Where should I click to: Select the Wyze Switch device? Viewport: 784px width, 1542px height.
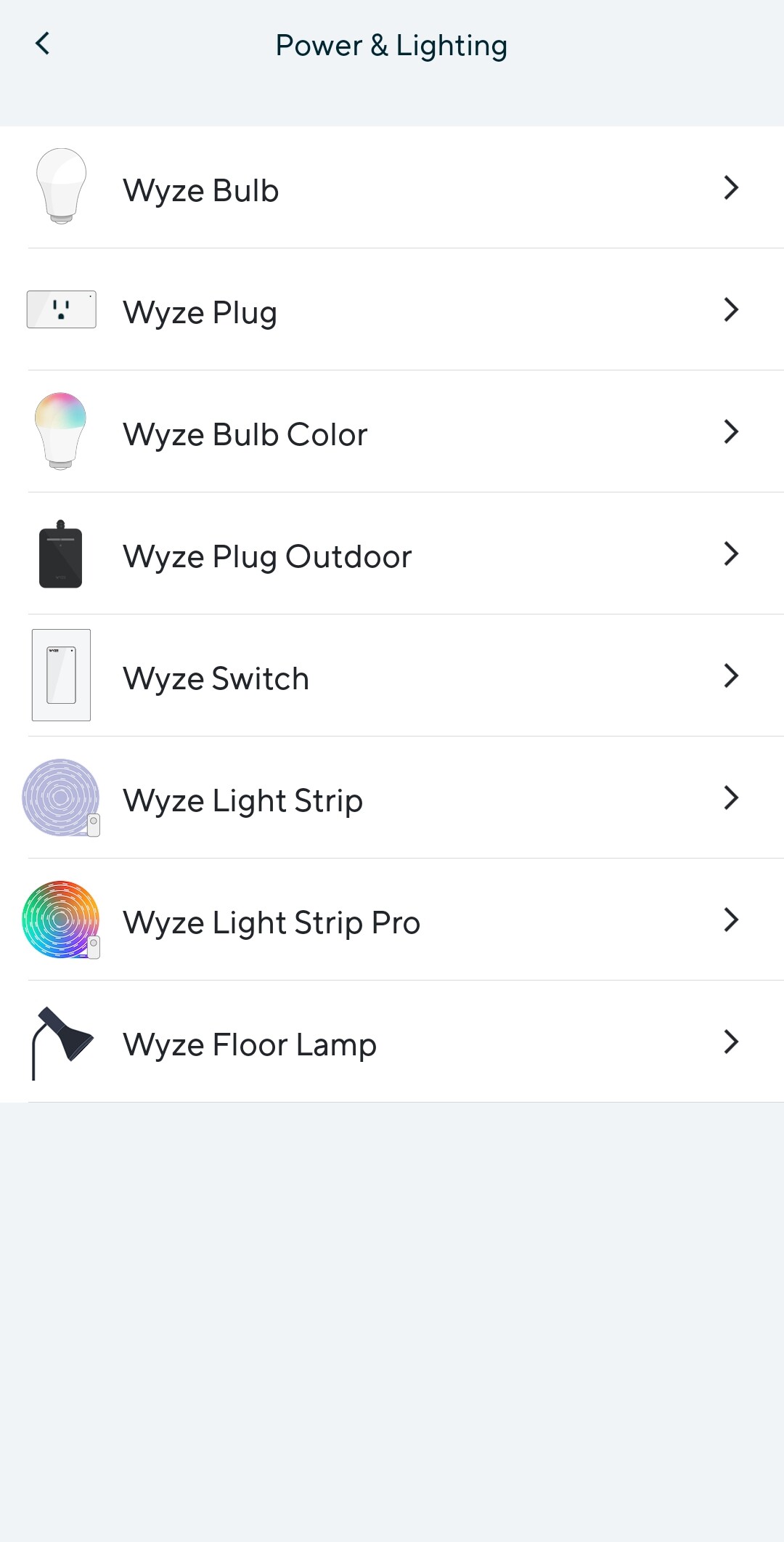tap(392, 677)
